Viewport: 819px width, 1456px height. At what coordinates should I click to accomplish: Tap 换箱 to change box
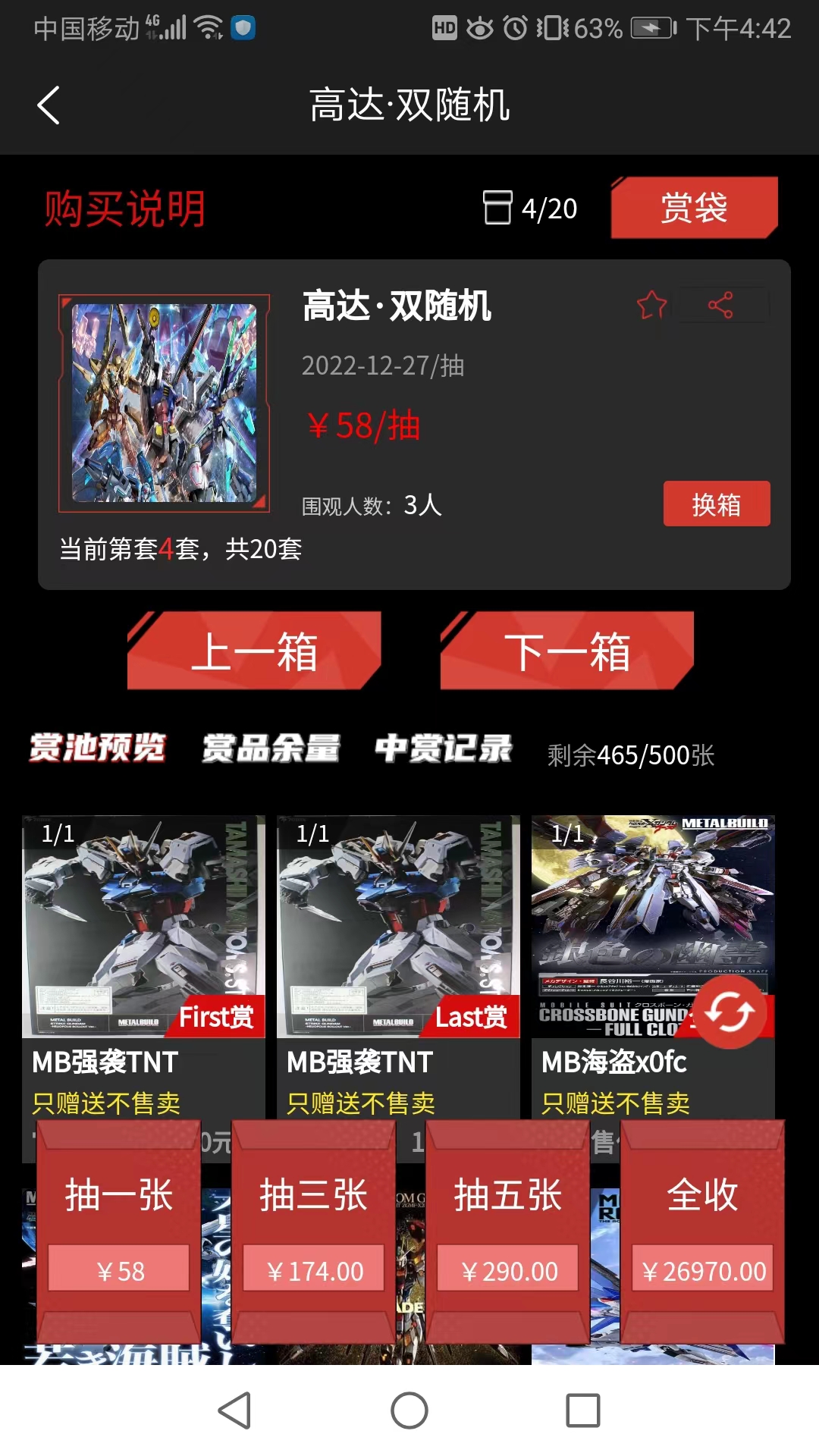(717, 504)
